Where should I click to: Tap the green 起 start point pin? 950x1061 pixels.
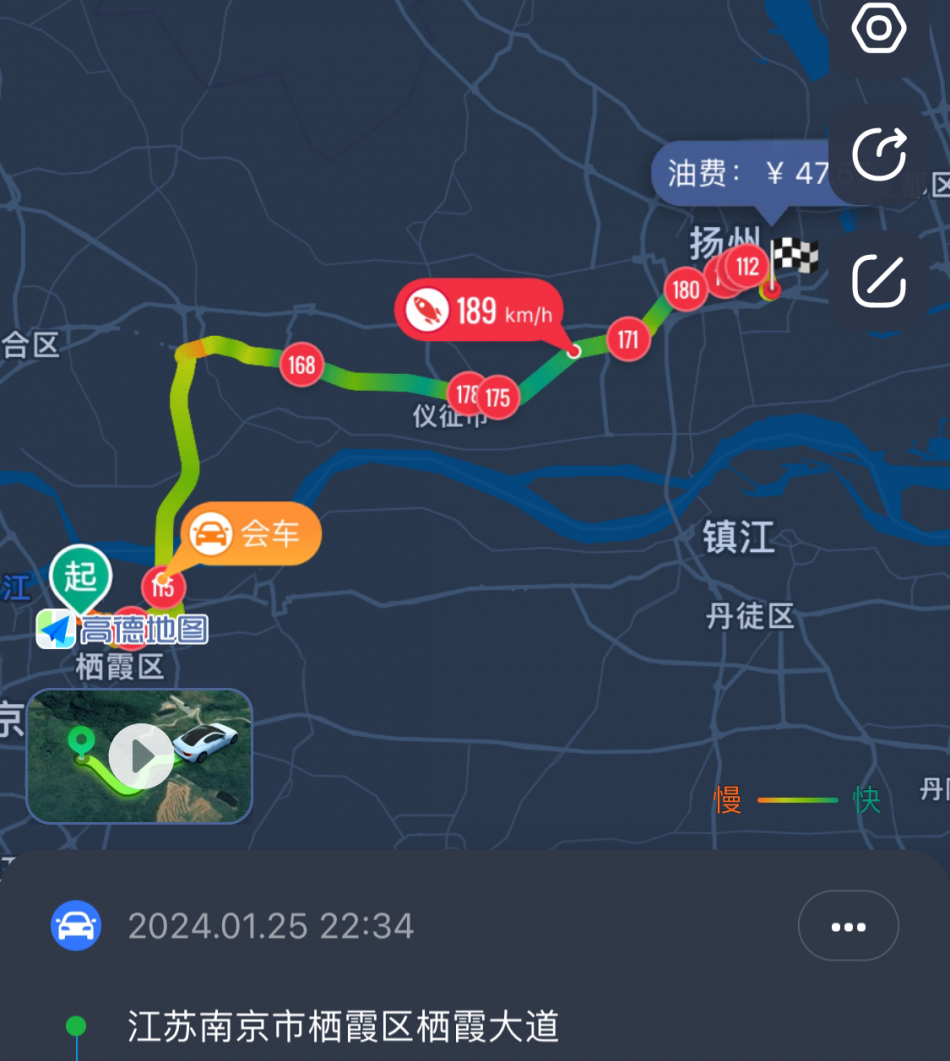pos(81,576)
